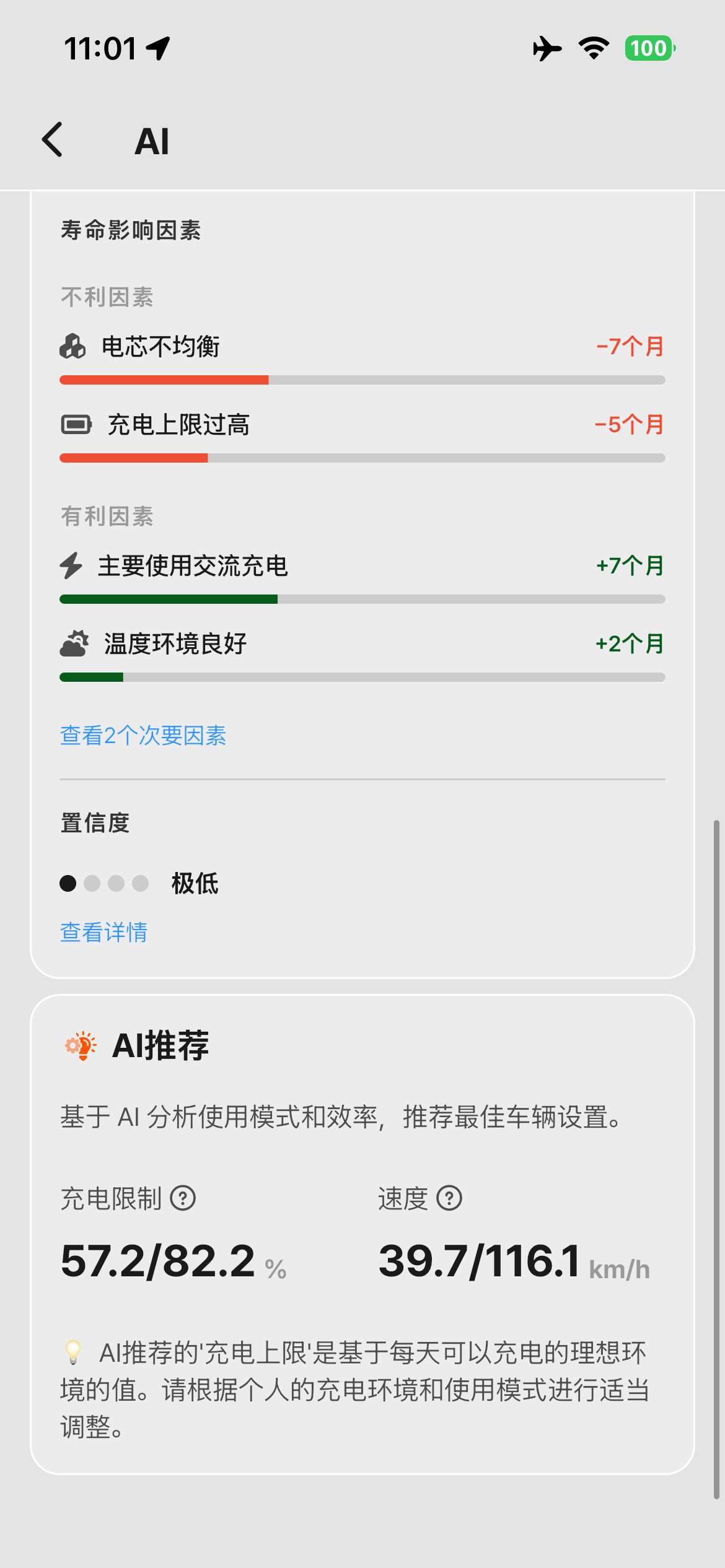Click the weather icon next to 温度环境良好

click(74, 644)
